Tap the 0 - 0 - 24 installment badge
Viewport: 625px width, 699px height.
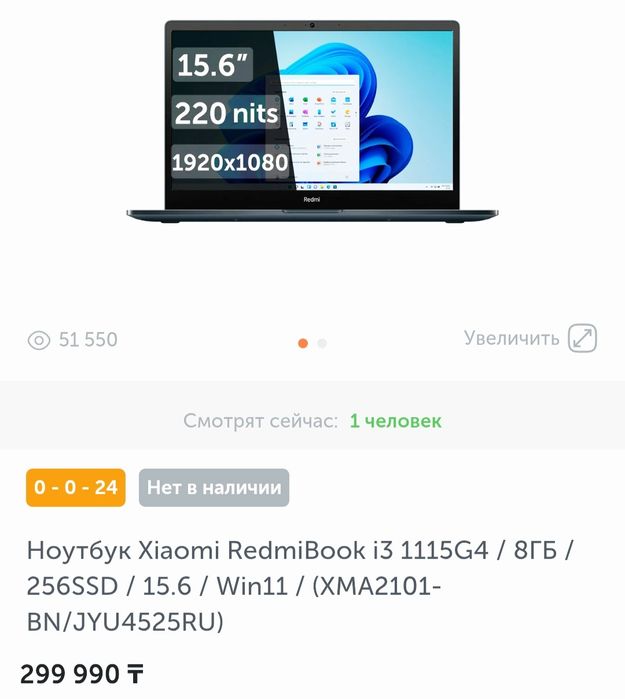76,487
